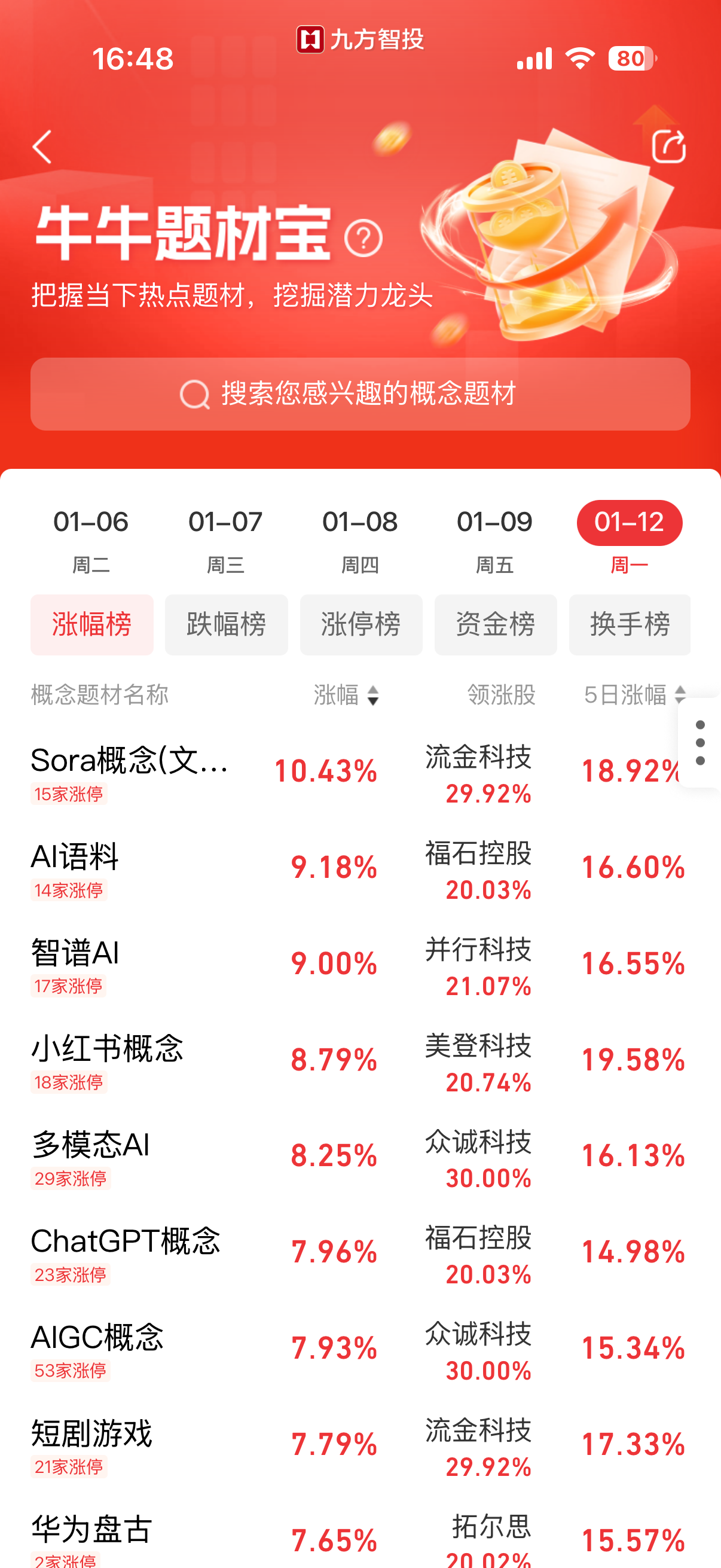This screenshot has width=721, height=1568.
Task: Search for a concept theme
Action: click(x=360, y=394)
